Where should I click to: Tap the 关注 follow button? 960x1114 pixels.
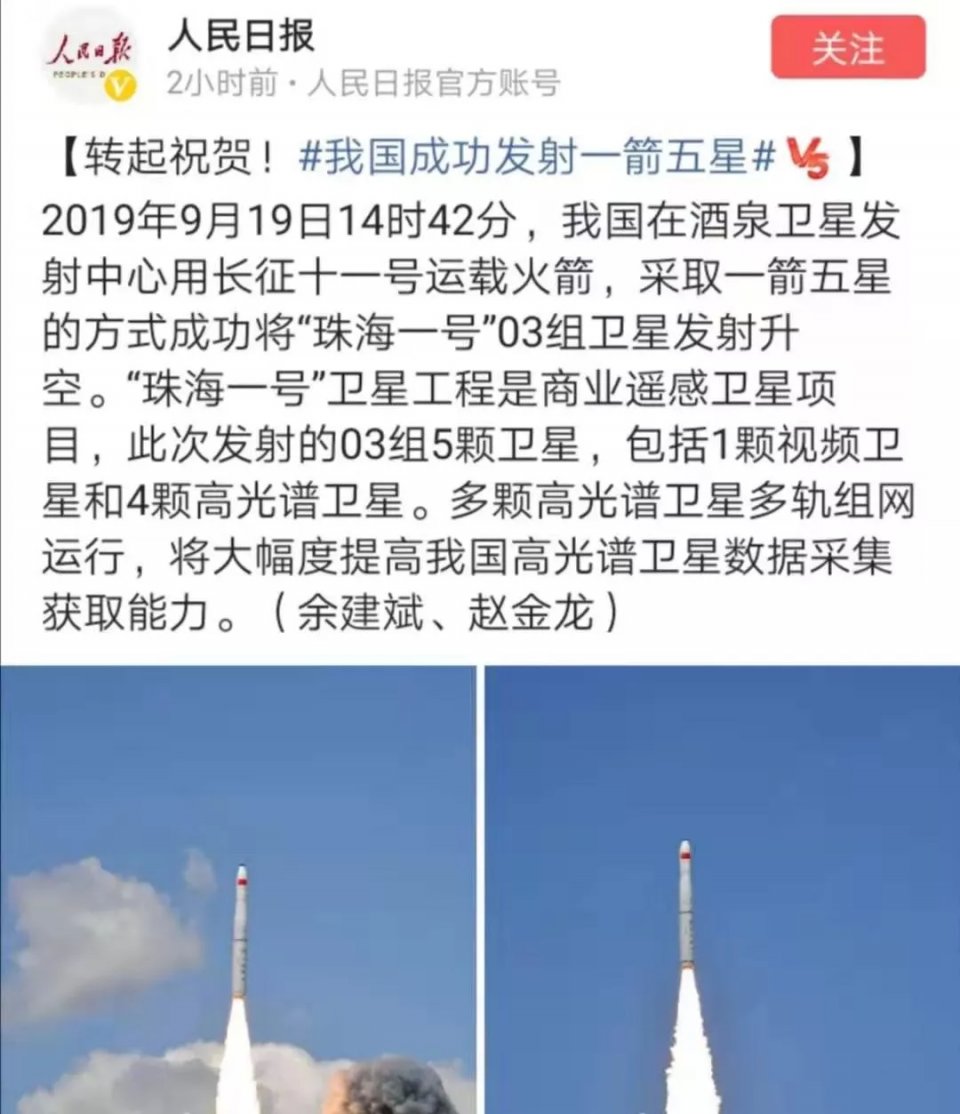coord(847,48)
